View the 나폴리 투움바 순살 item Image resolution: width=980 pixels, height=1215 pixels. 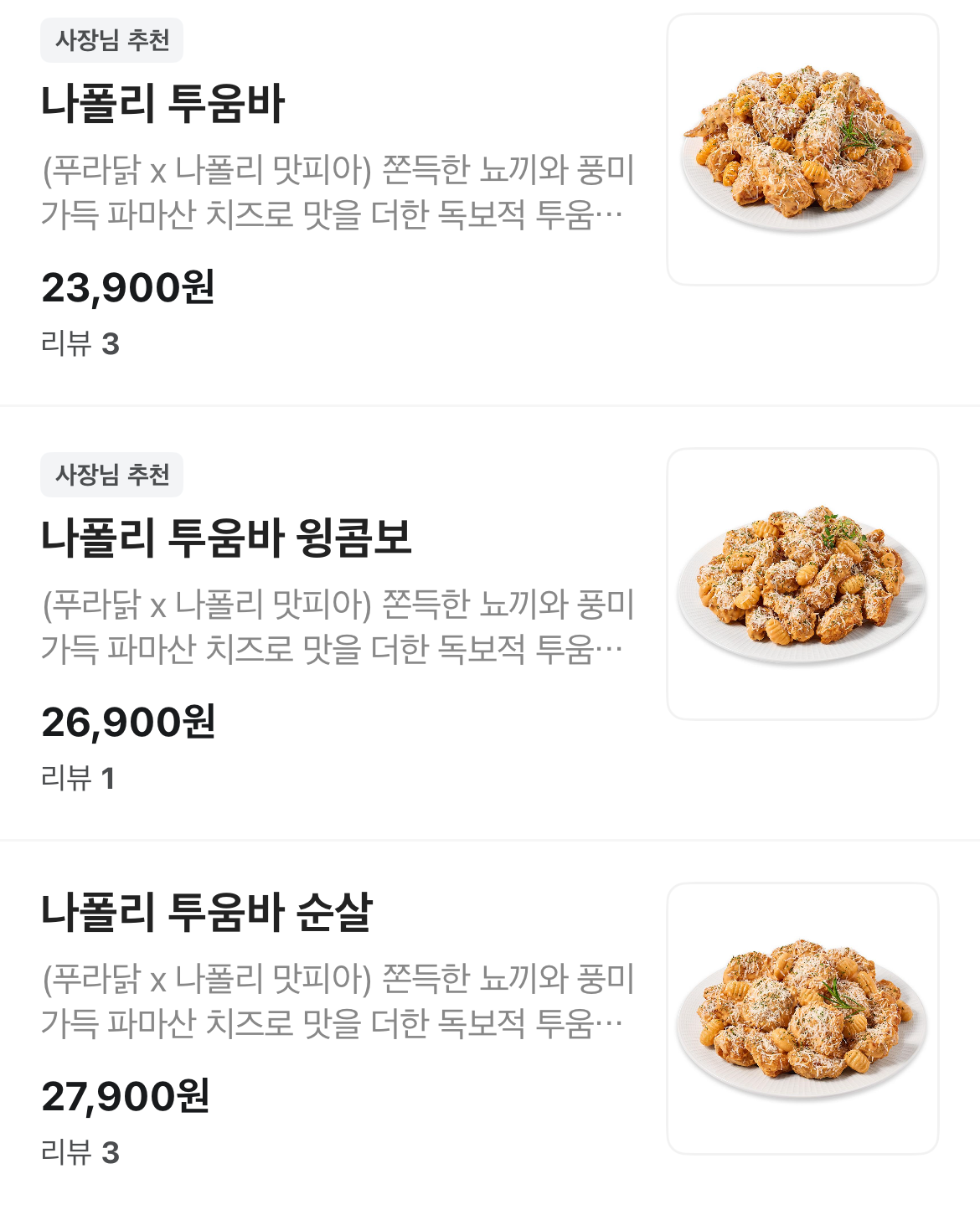tap(206, 913)
